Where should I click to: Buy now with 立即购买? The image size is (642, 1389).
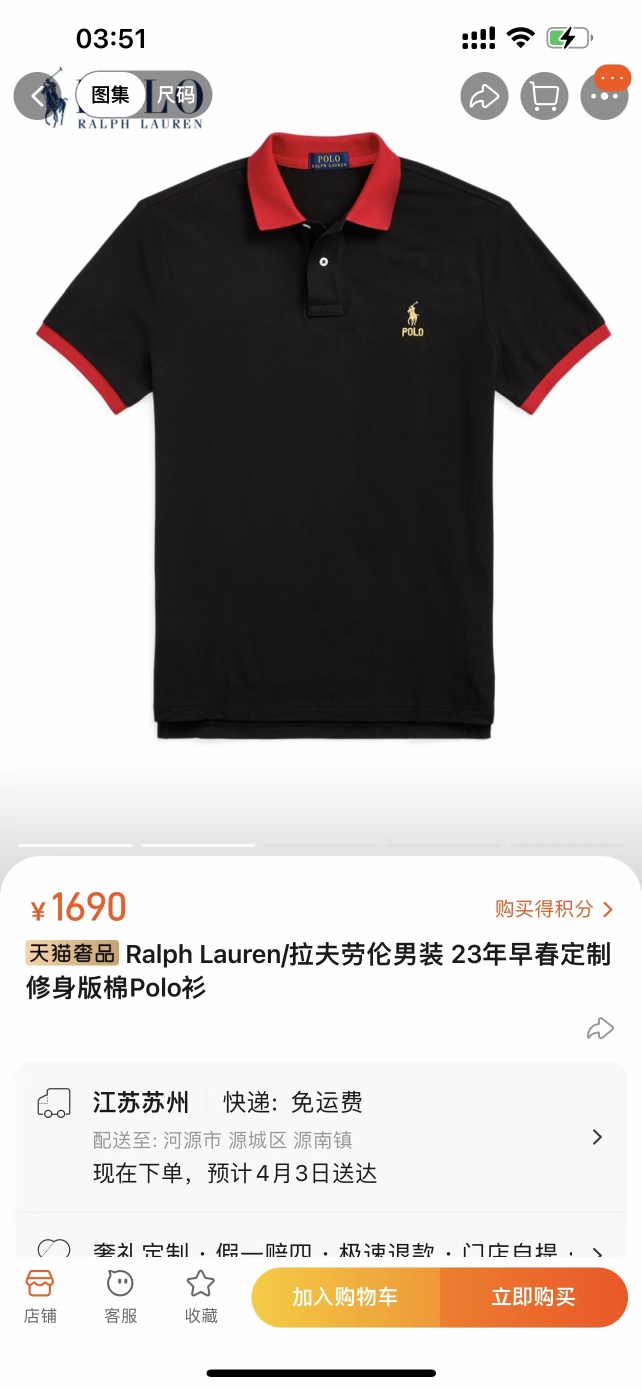[x=533, y=1297]
